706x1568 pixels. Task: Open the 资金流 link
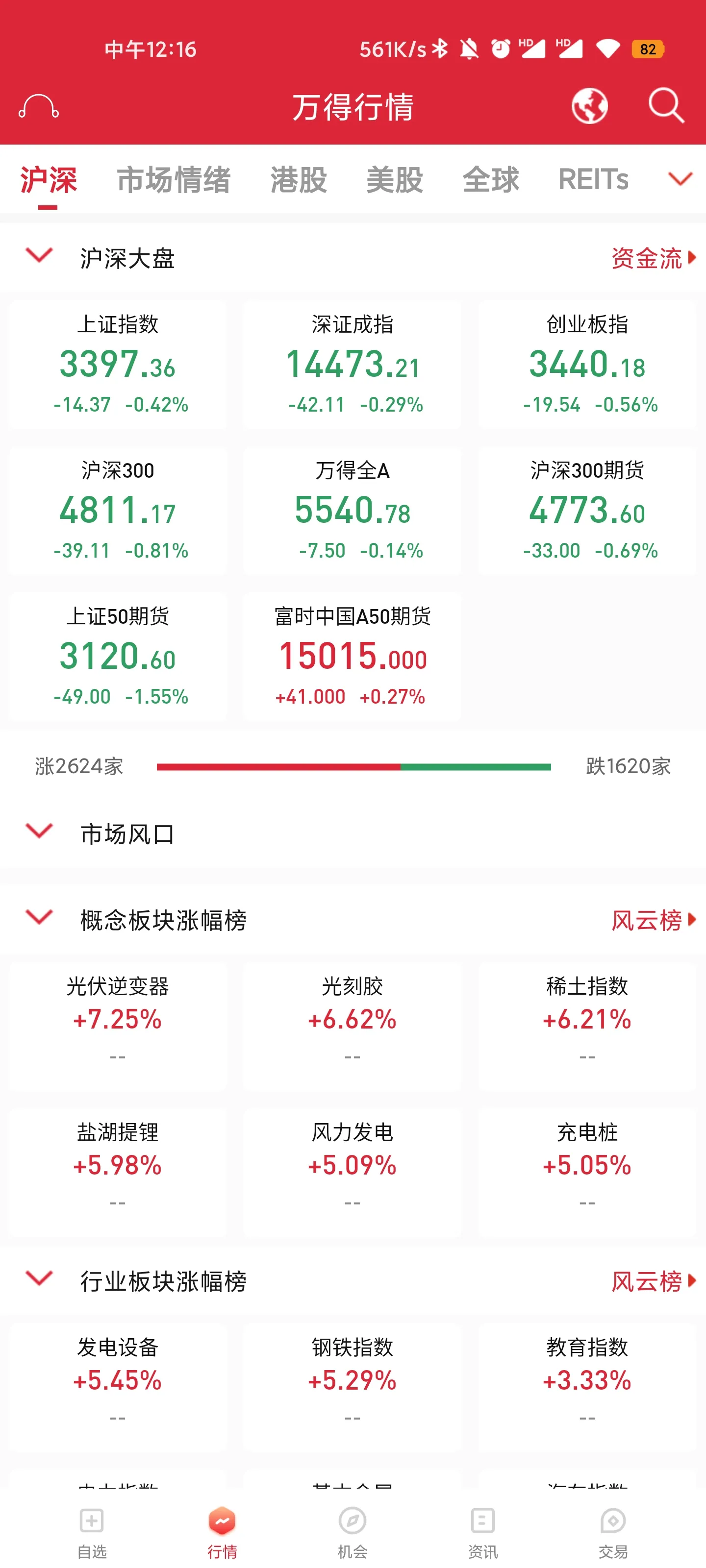click(x=653, y=258)
